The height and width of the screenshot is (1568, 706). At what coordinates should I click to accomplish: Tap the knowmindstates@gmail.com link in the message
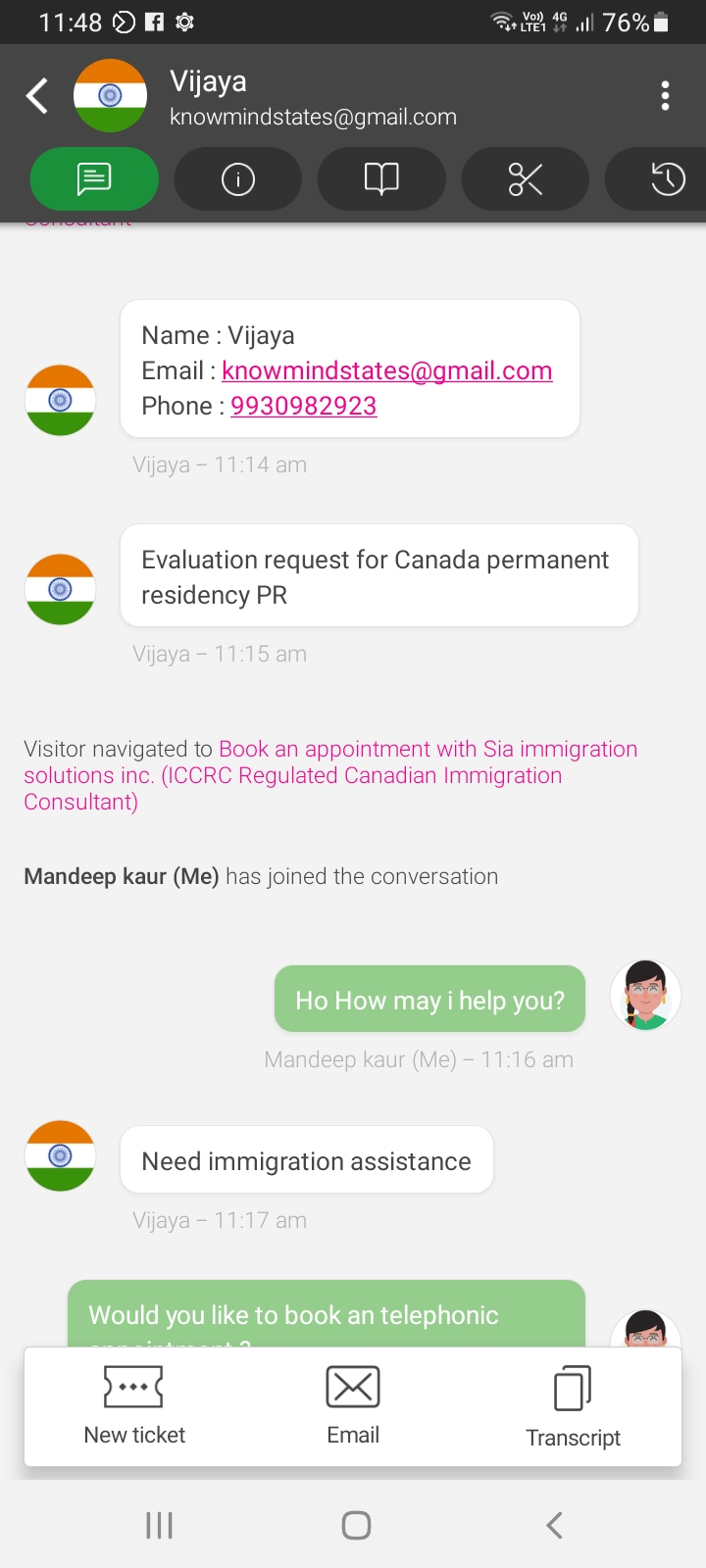386,370
